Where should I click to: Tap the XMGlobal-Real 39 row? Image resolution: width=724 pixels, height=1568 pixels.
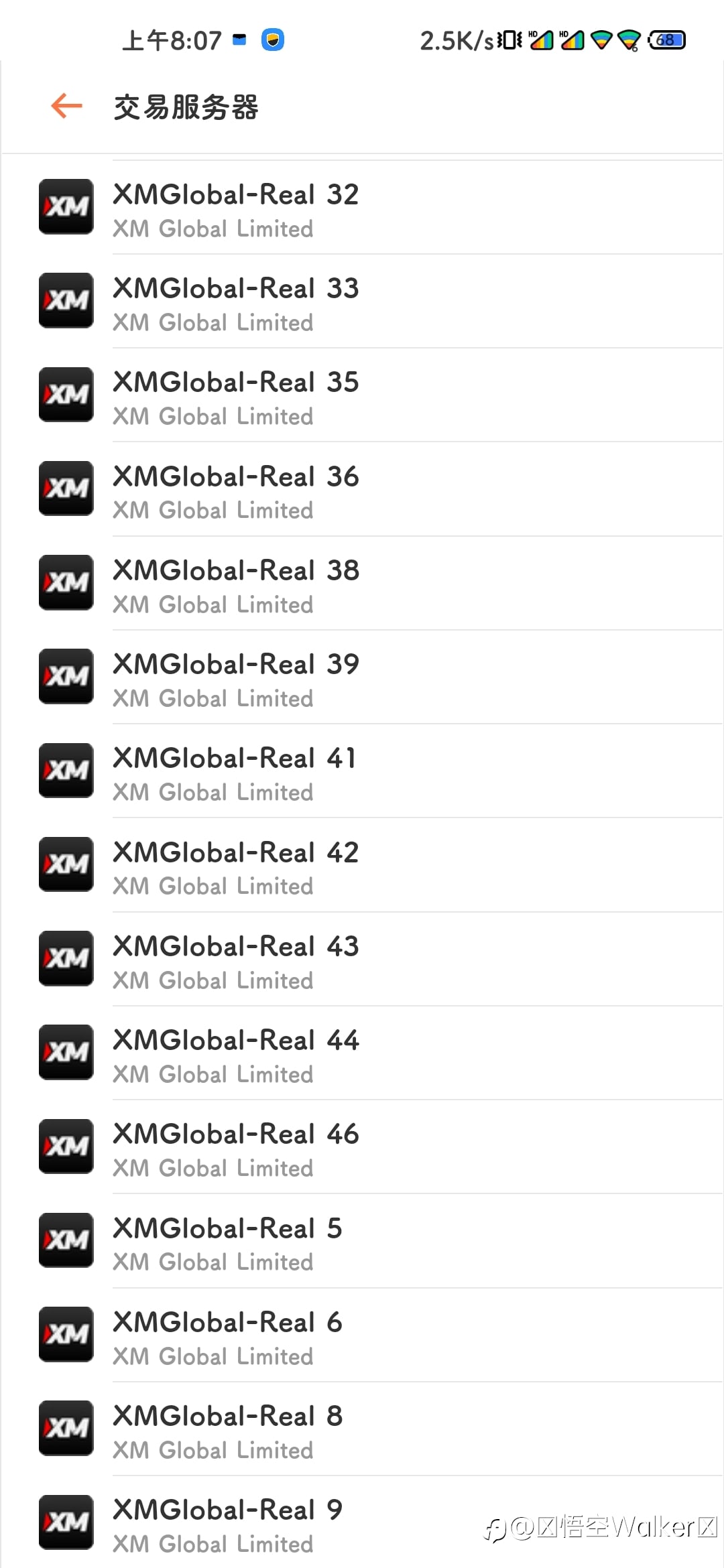[x=362, y=677]
